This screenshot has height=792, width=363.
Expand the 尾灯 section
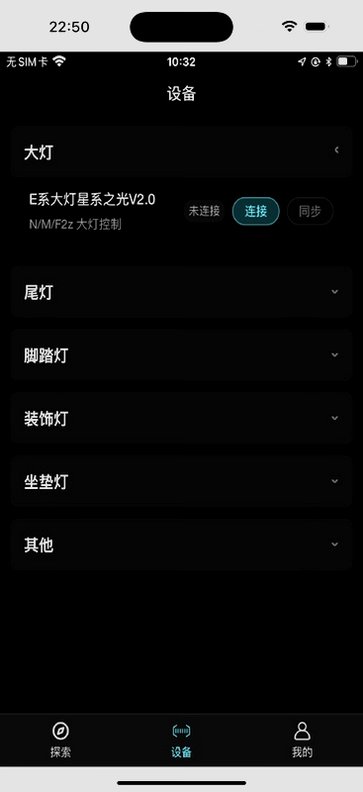[181, 292]
